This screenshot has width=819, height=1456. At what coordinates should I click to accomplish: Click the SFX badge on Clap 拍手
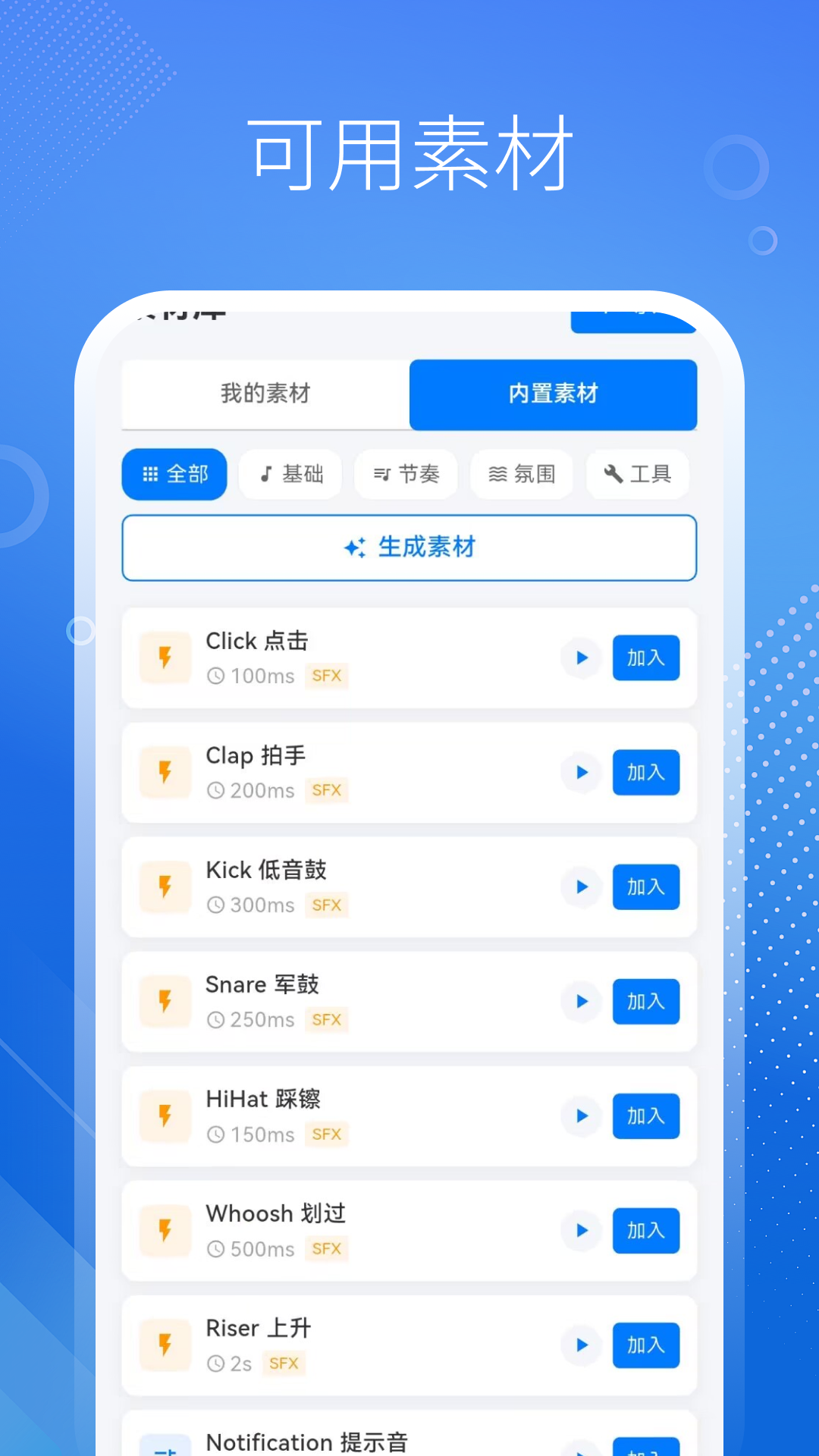pyautogui.click(x=326, y=790)
